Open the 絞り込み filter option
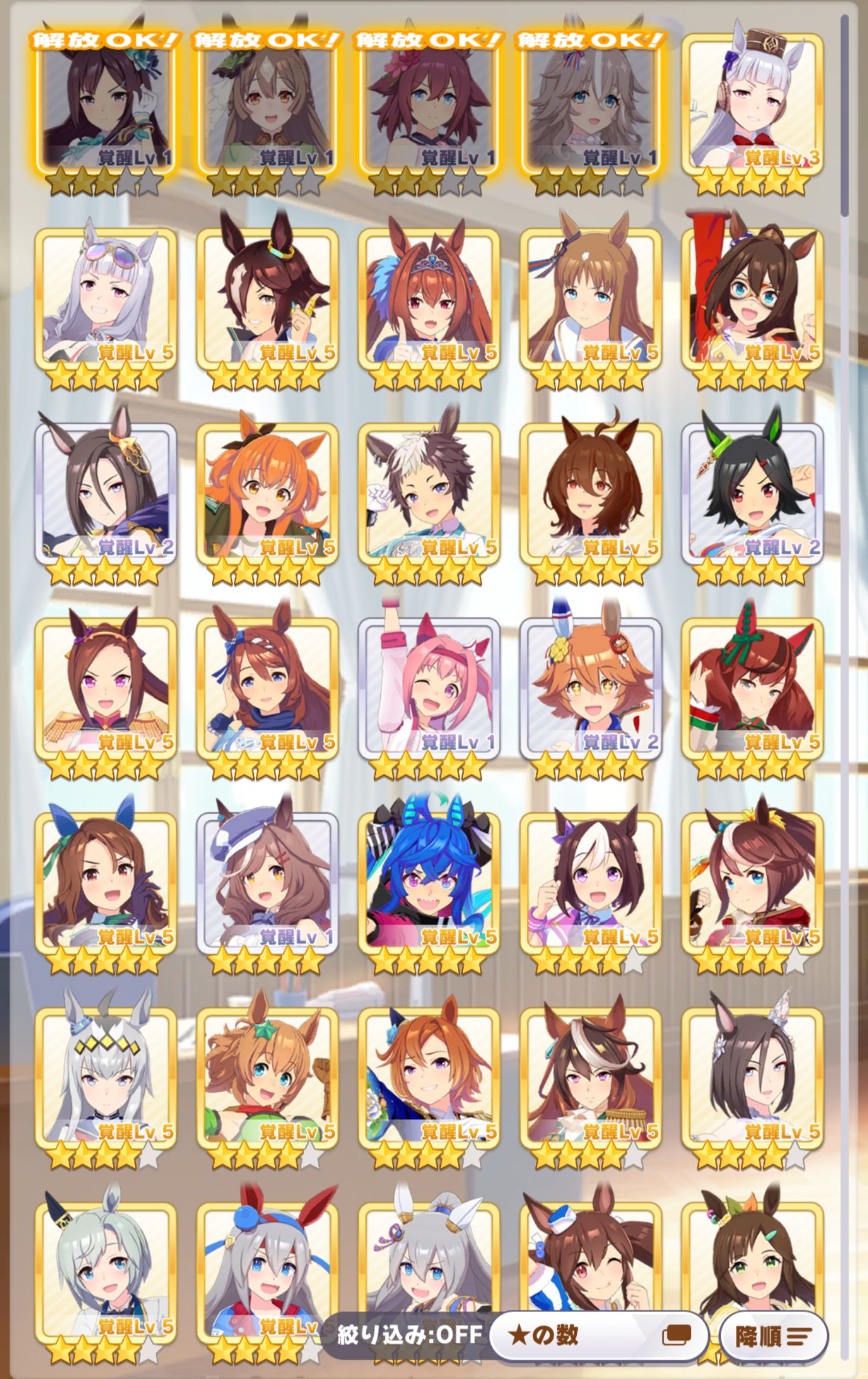The width and height of the screenshot is (868, 1379). (409, 1334)
